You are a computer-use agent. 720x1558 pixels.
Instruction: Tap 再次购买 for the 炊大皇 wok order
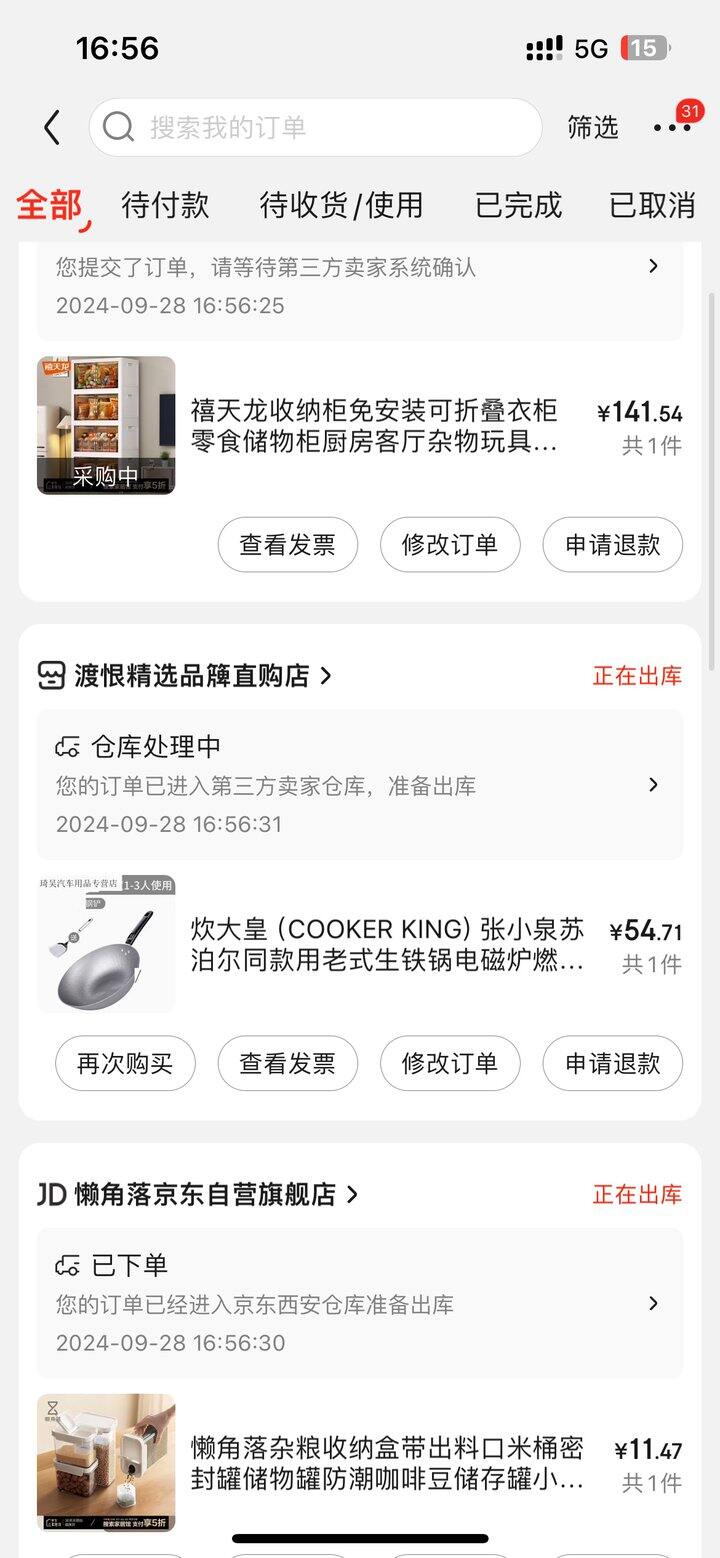125,1063
